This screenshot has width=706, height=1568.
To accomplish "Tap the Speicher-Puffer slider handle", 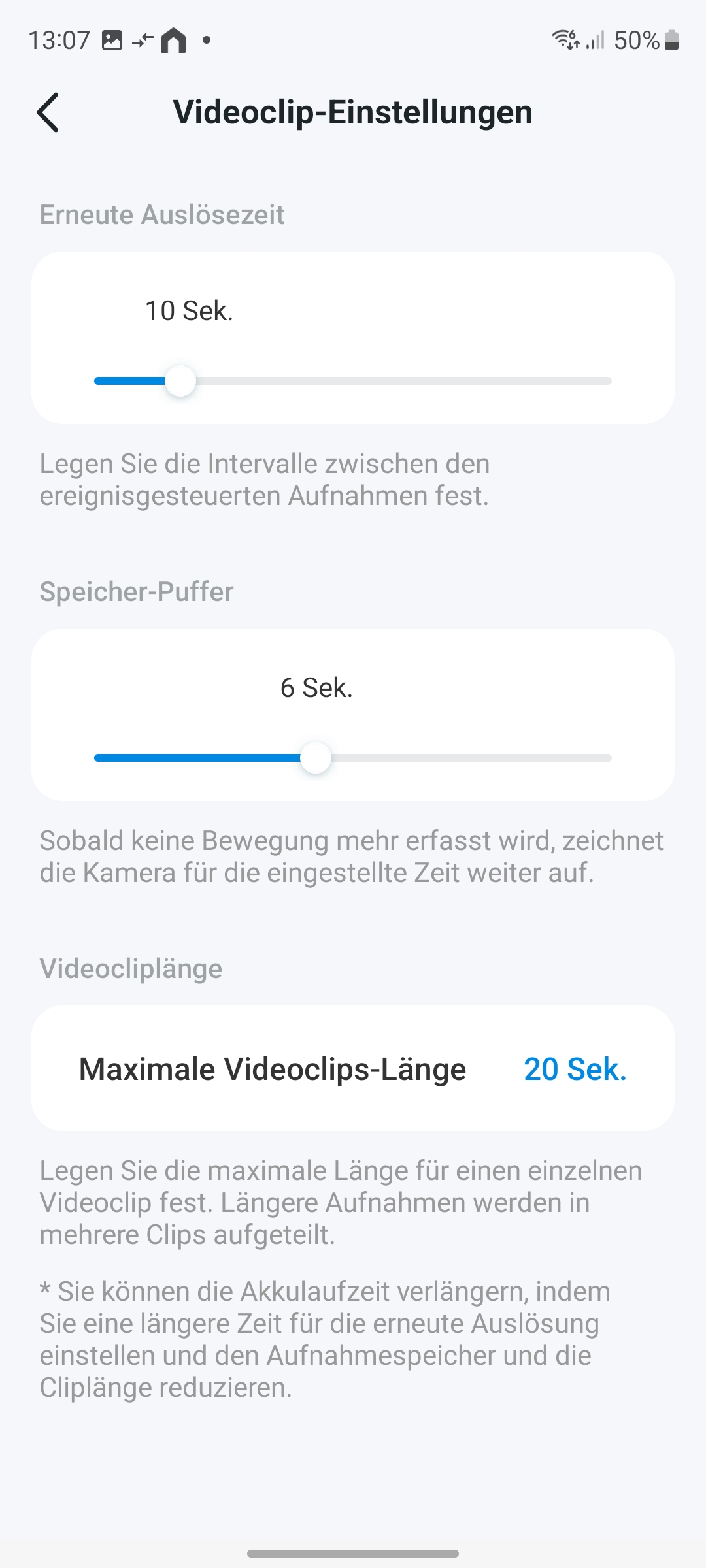I will [x=316, y=758].
